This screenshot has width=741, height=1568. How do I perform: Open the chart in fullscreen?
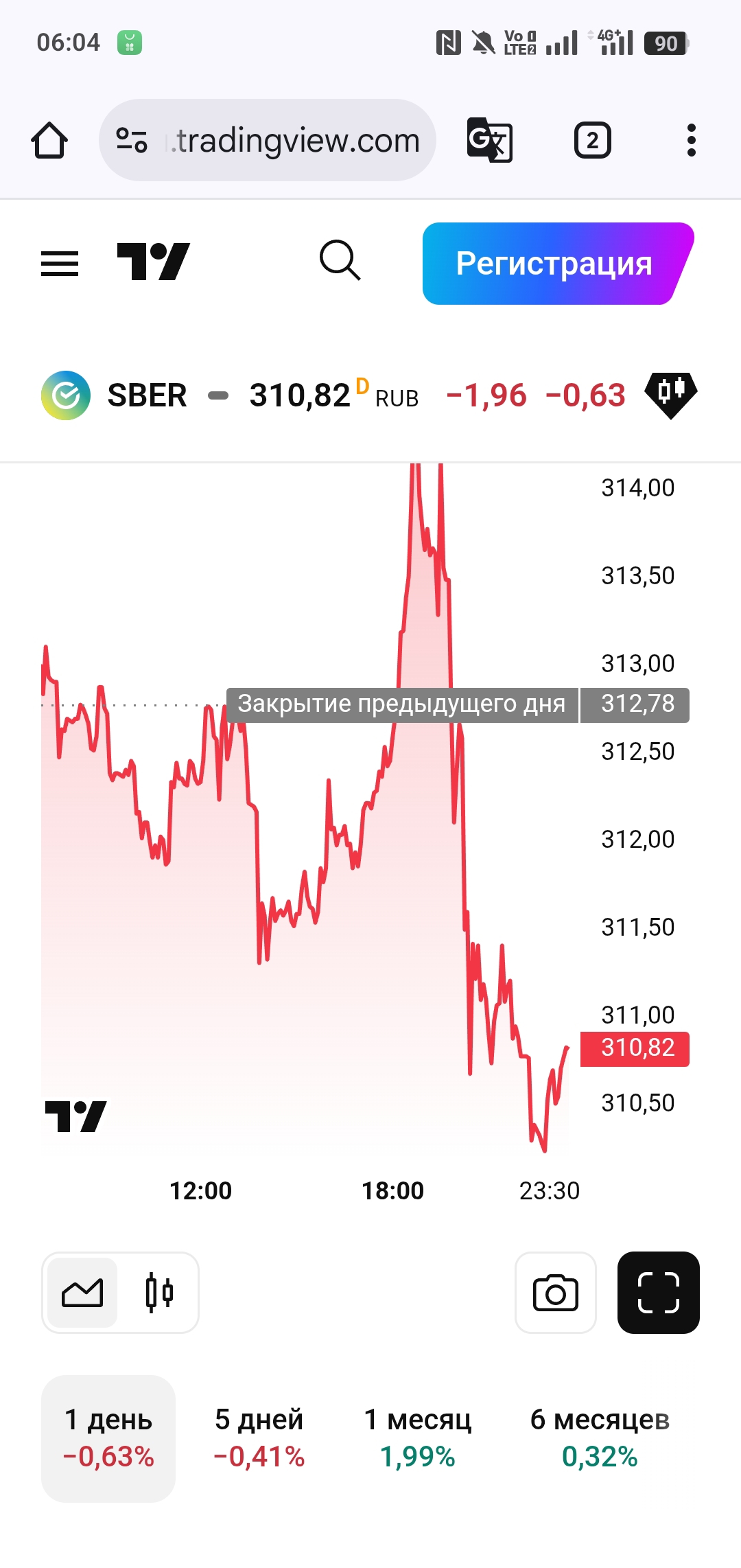tap(658, 1293)
